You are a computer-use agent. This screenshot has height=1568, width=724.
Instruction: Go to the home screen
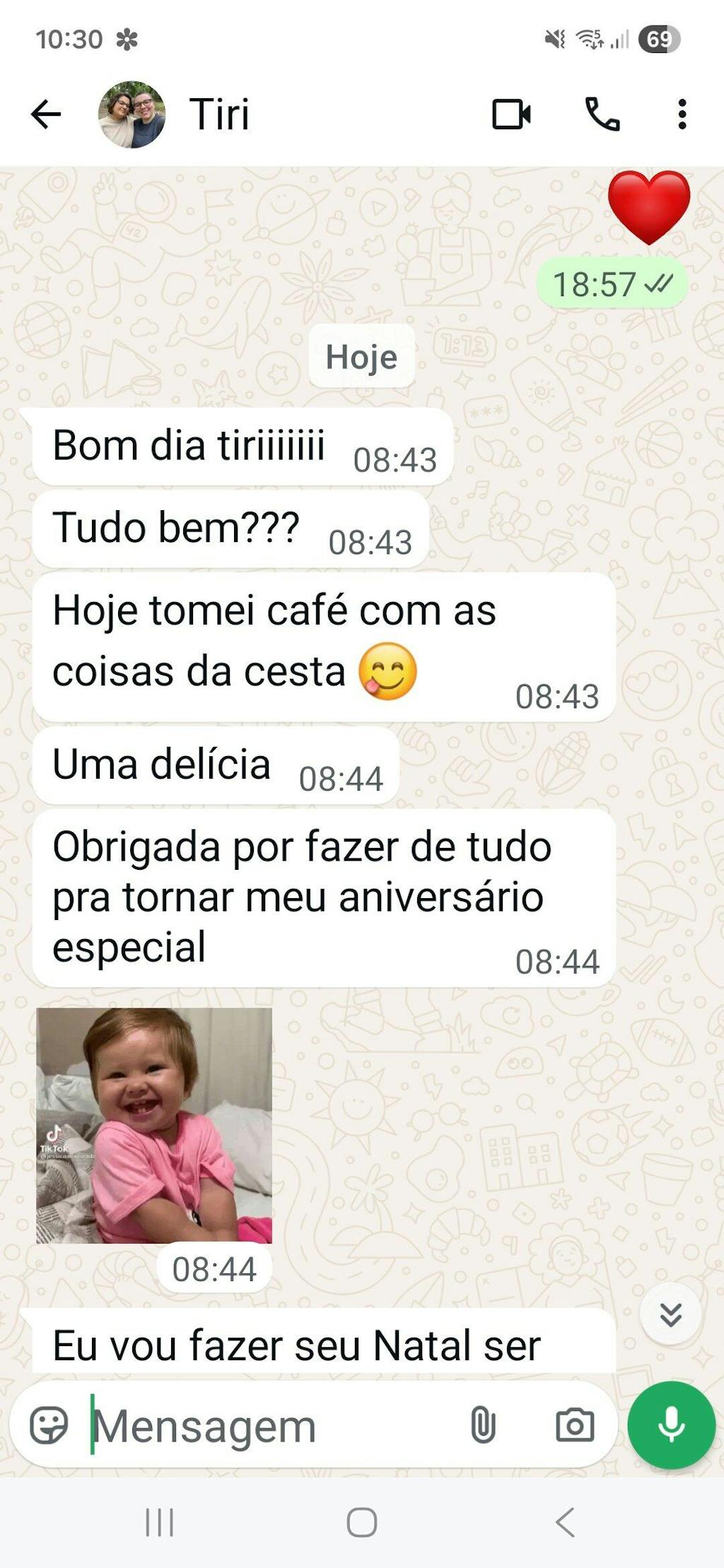(x=362, y=1522)
